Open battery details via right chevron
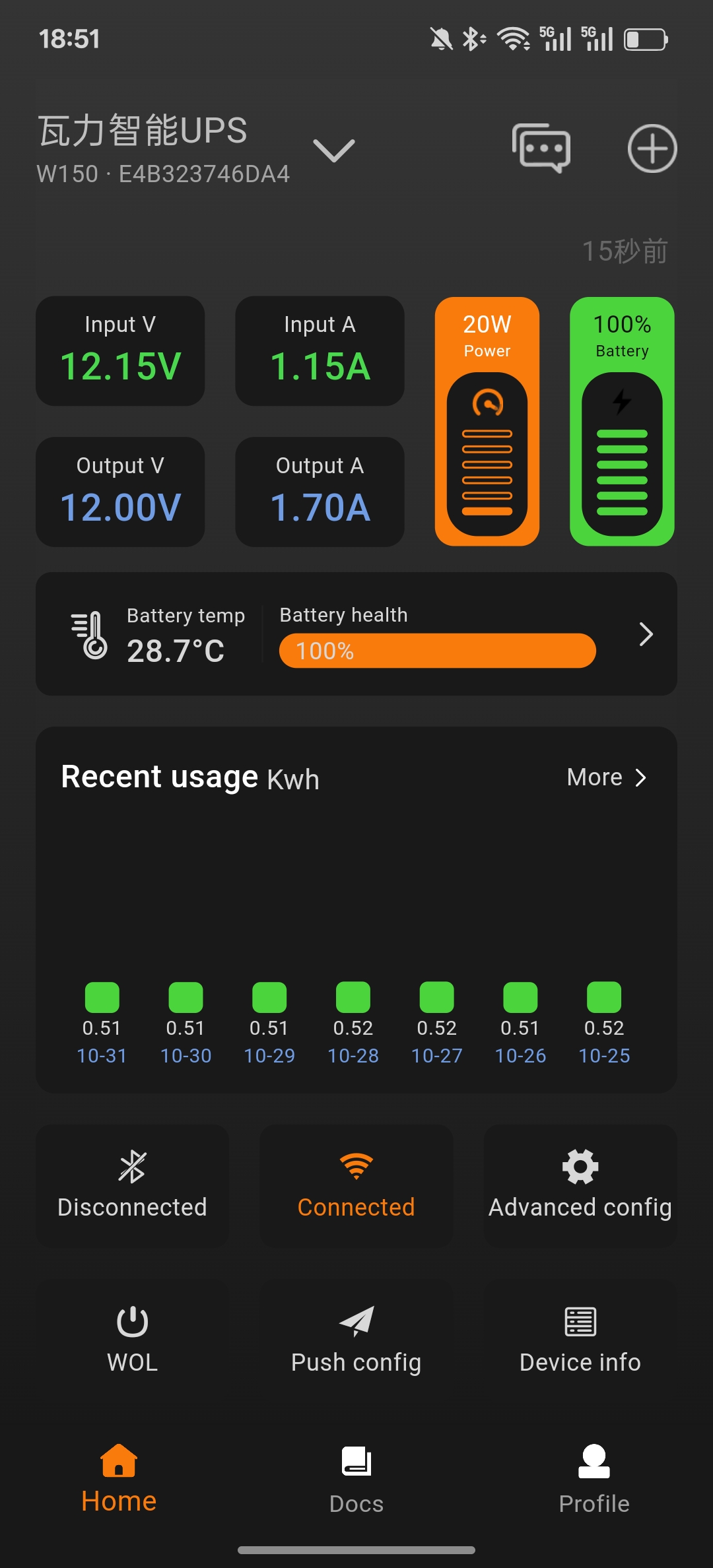This screenshot has width=713, height=1568. tap(646, 634)
